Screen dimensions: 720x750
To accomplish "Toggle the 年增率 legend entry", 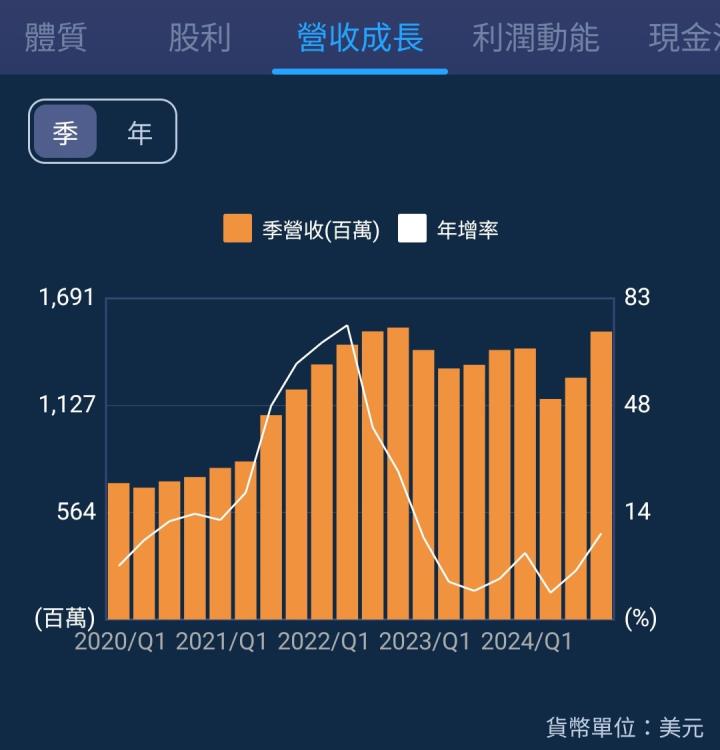I will [x=466, y=228].
